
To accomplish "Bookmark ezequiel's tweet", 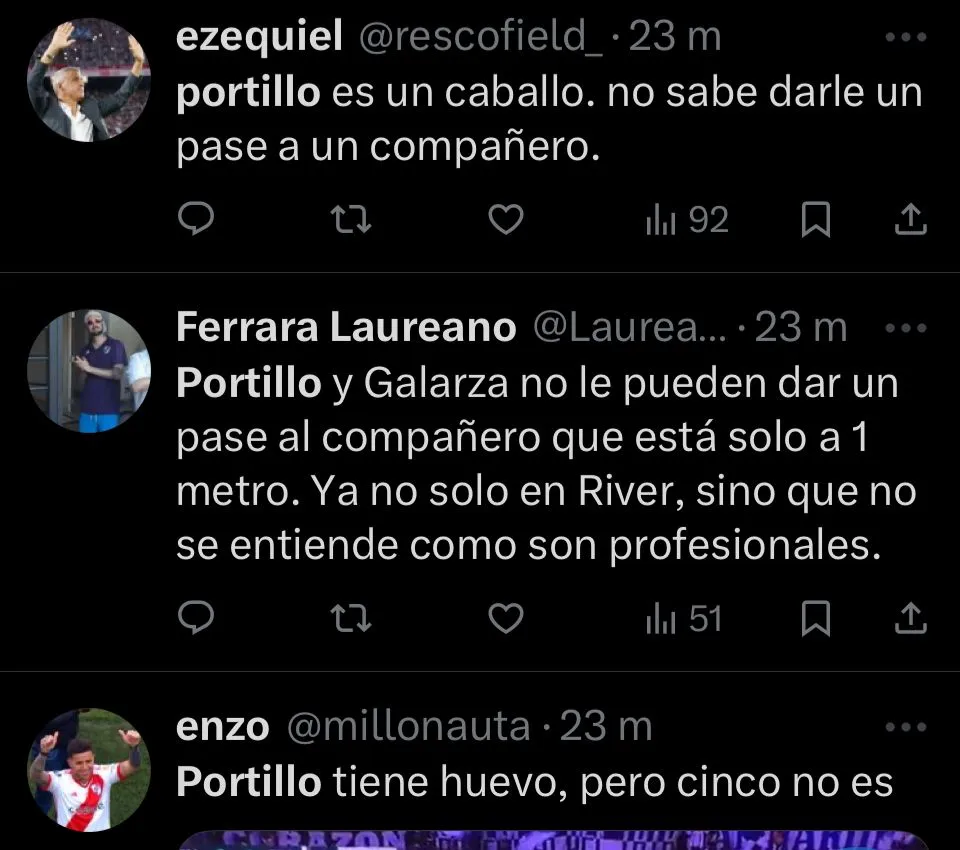I will [x=816, y=221].
